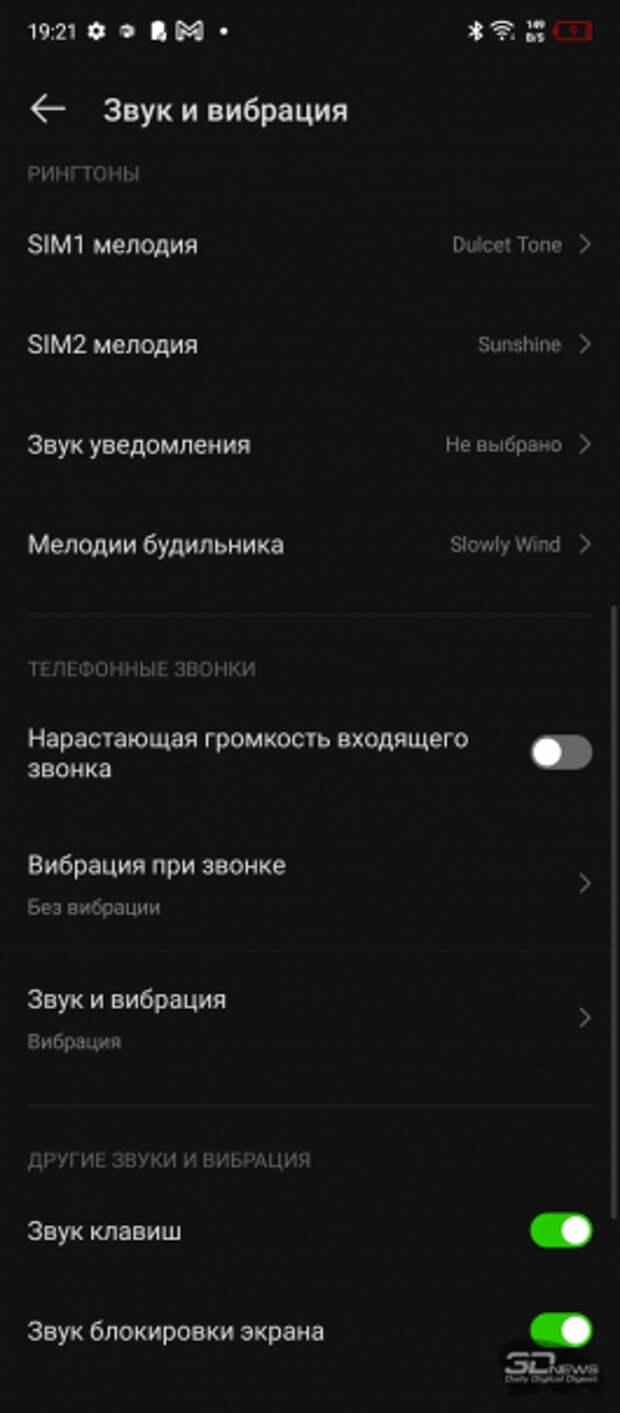The width and height of the screenshot is (620, 1413).
Task: Open the Мелодии будильника setting
Action: pos(310,545)
